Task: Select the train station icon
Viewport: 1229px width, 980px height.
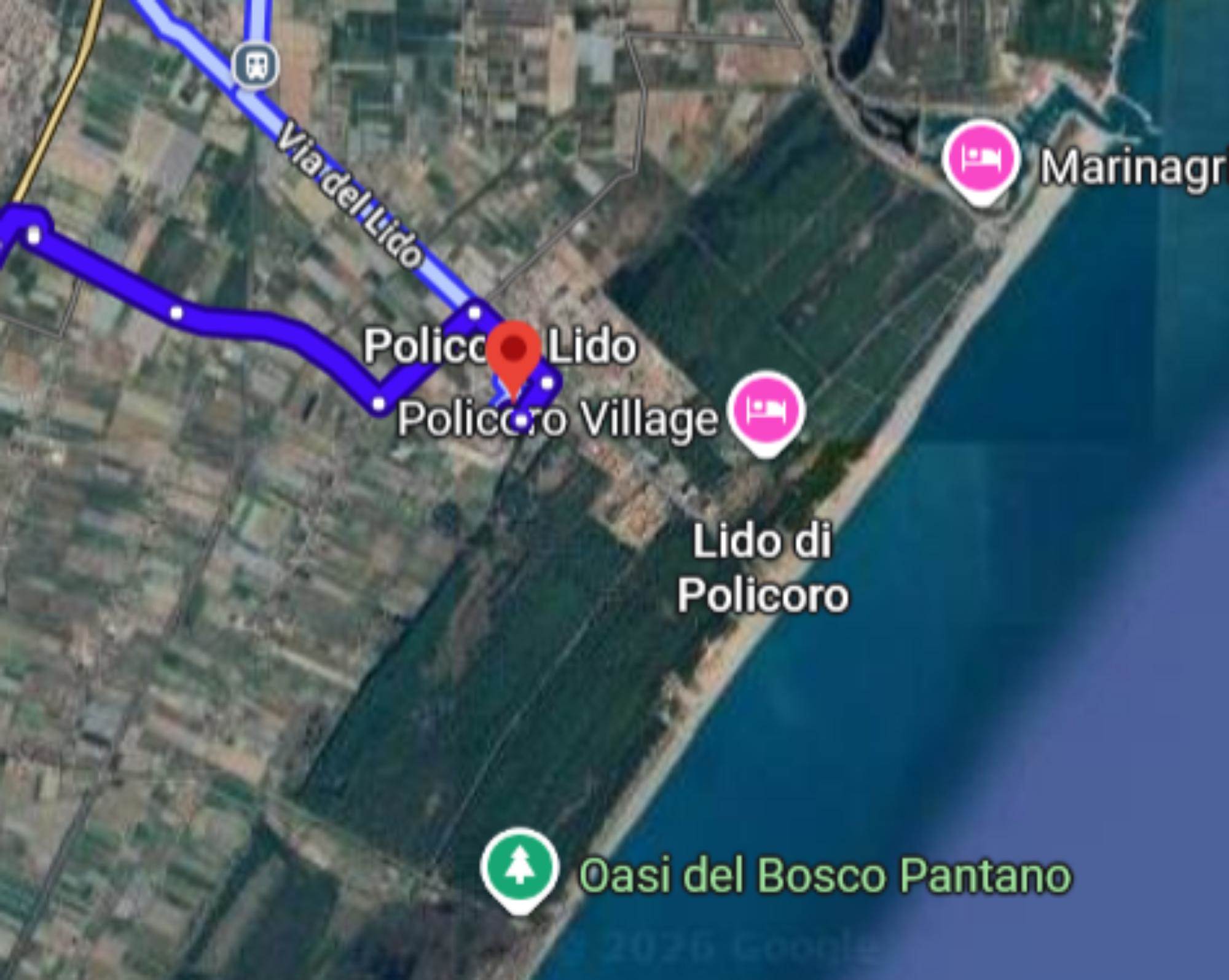Action: [x=256, y=65]
